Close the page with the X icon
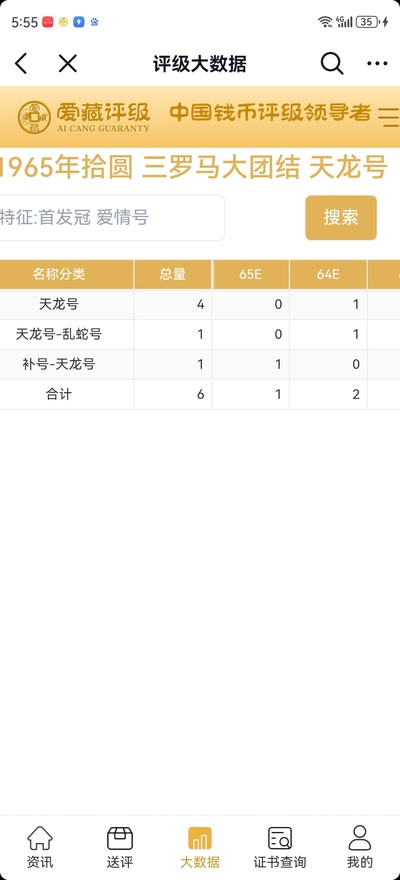The image size is (400, 880). tap(68, 64)
